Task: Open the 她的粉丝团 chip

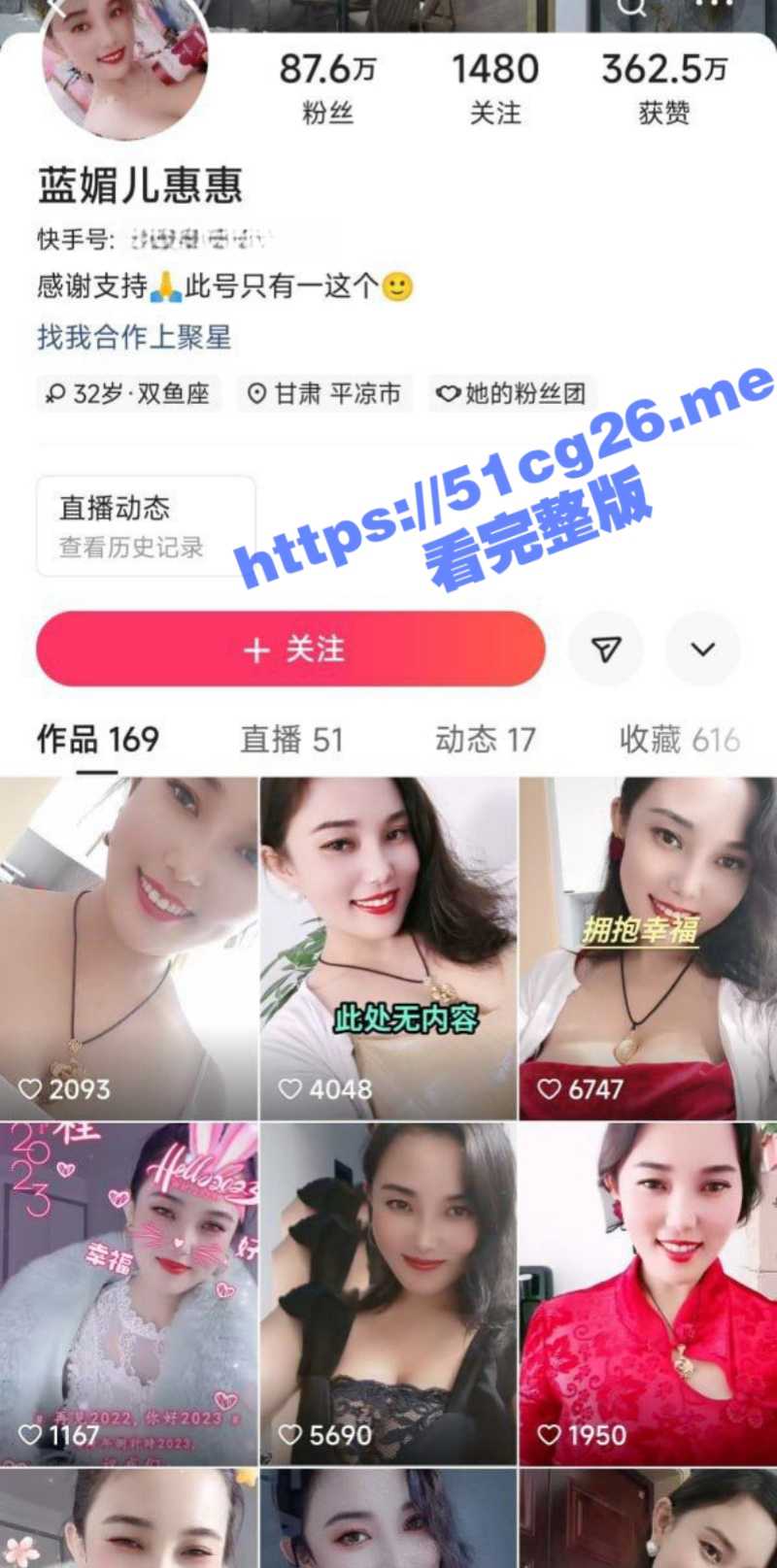Action: [512, 393]
